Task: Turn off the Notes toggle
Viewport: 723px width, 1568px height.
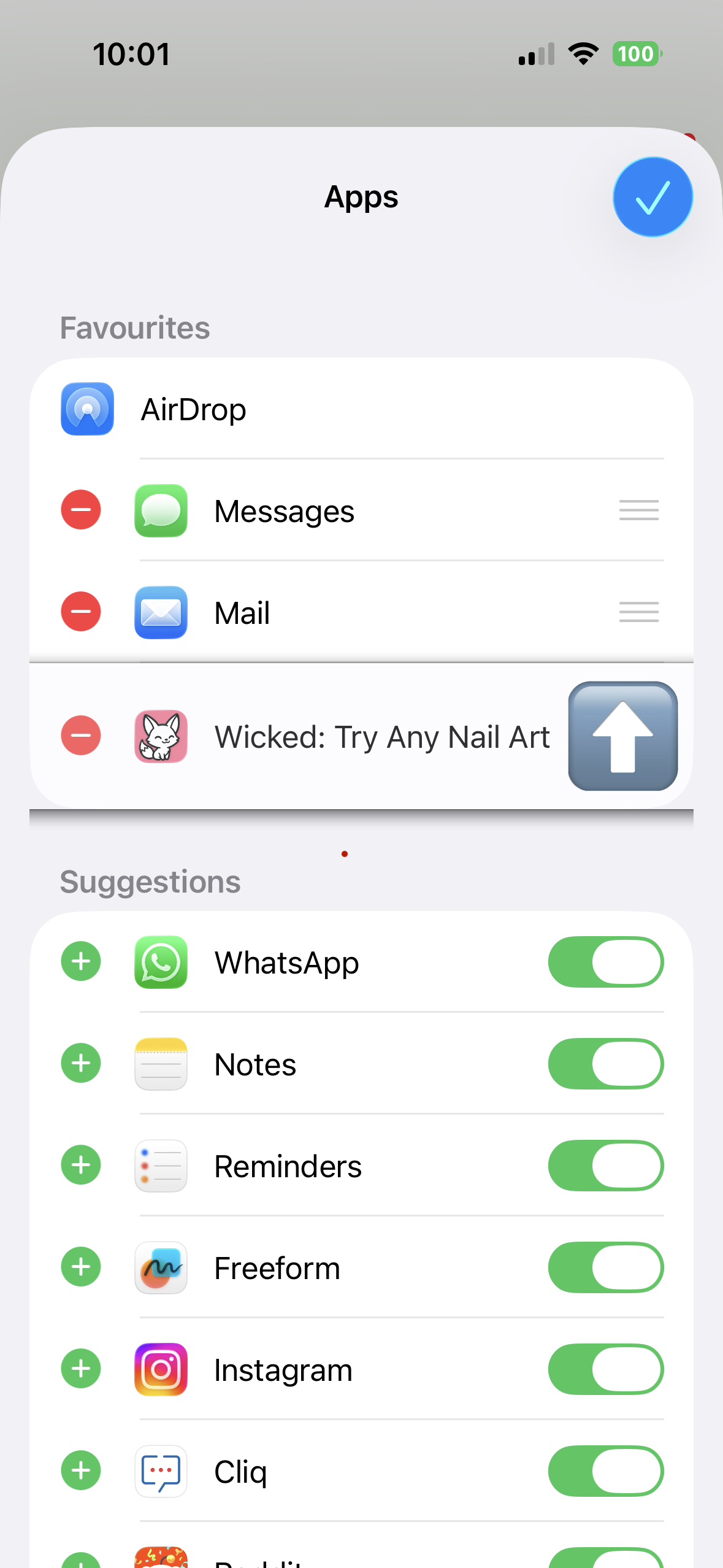Action: point(605,1064)
